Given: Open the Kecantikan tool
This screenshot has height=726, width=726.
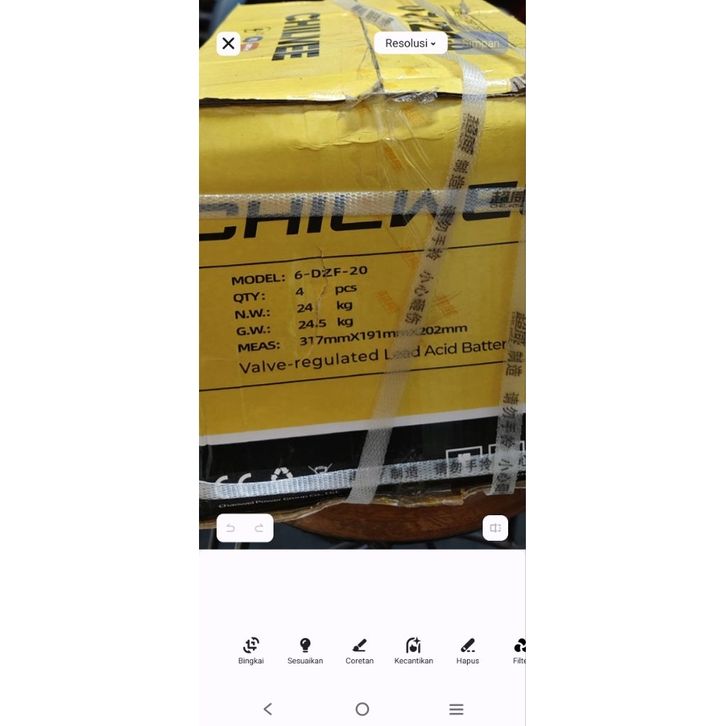Looking at the screenshot, I should coord(413,648).
